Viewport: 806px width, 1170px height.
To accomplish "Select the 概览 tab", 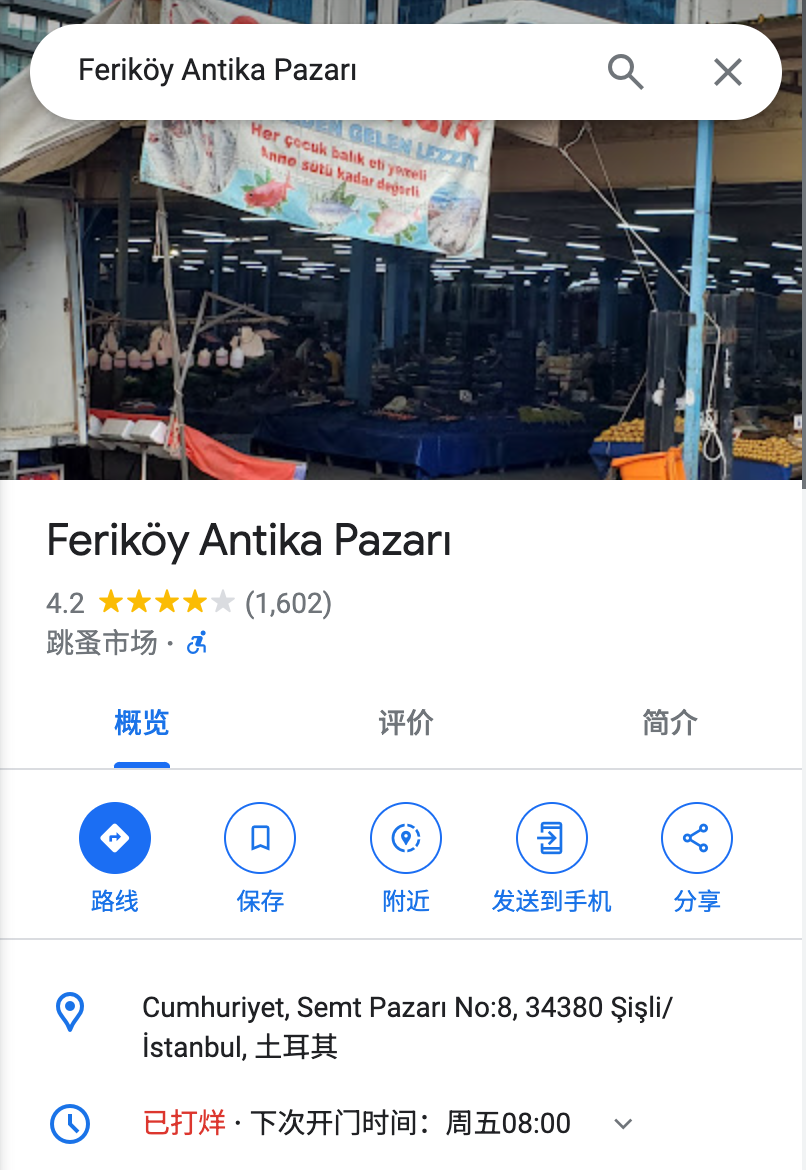I will pos(142,723).
